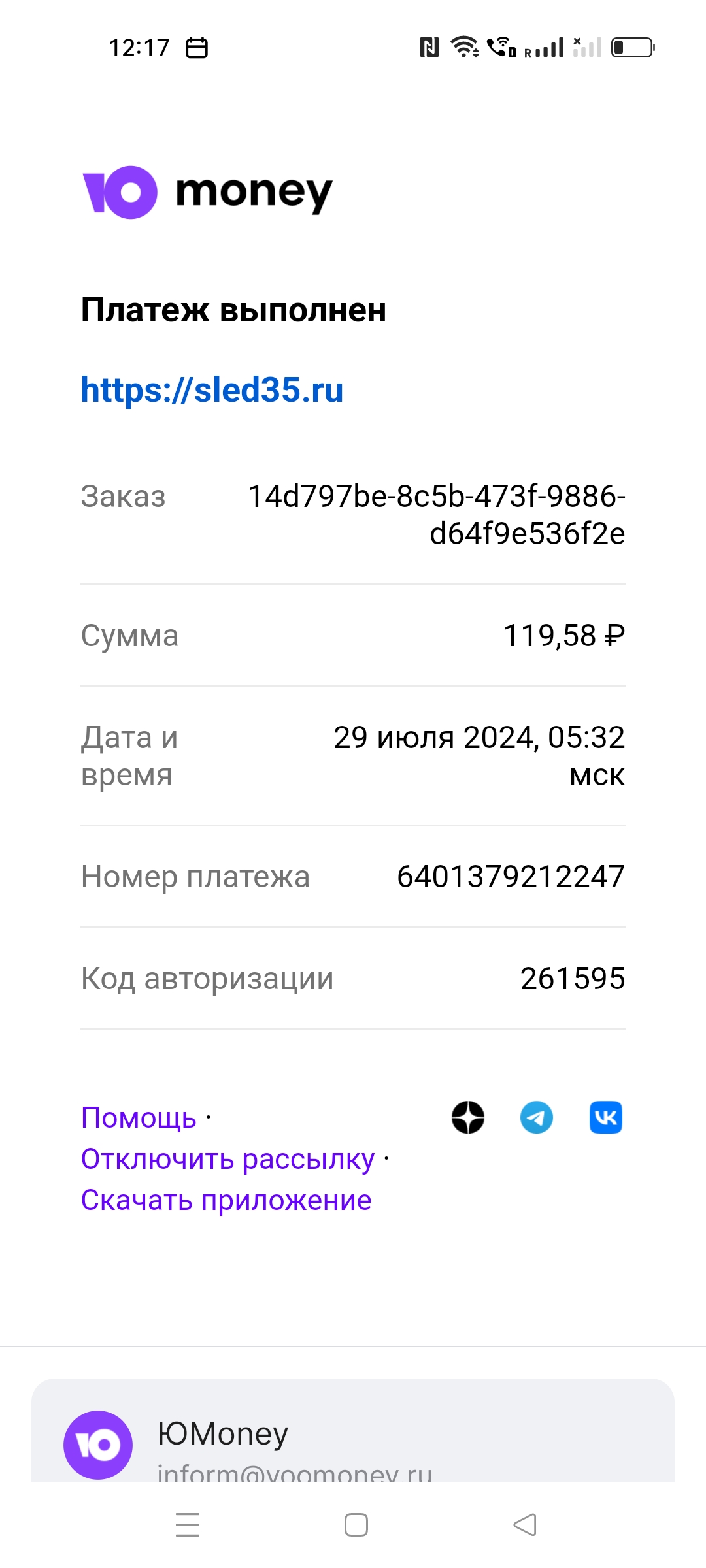Open the Скачать приложение link
Image resolution: width=706 pixels, height=1568 pixels.
coord(226,1200)
